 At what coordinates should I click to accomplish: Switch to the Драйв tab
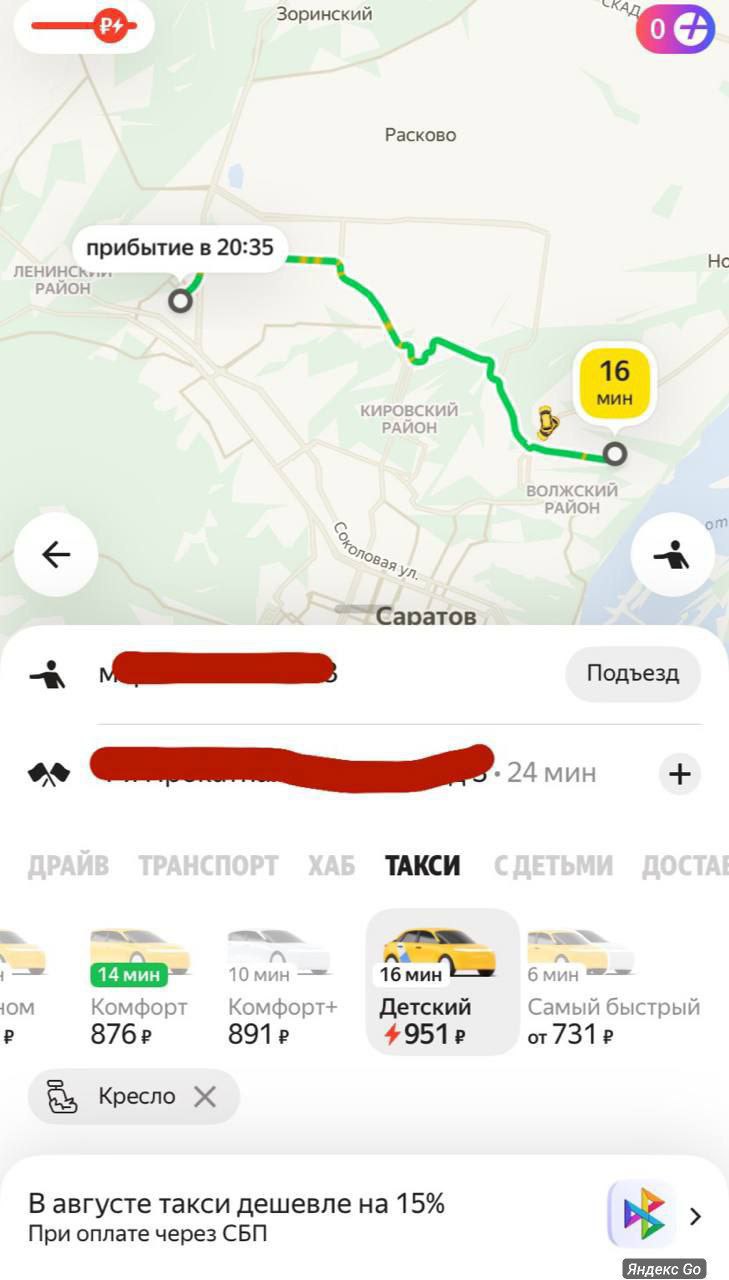pos(68,865)
